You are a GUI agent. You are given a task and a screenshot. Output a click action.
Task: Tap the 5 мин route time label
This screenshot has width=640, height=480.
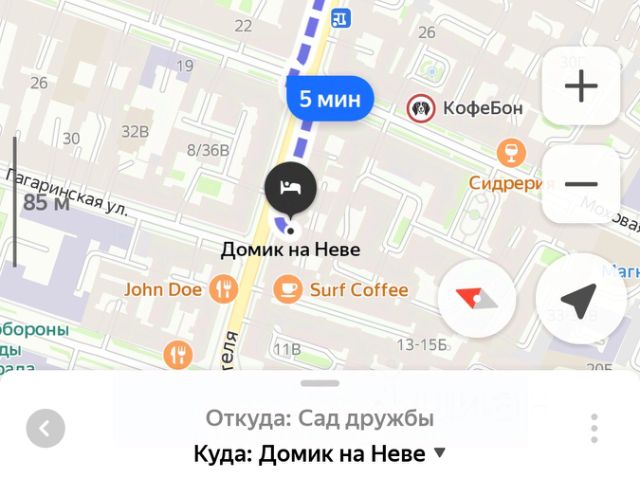330,99
